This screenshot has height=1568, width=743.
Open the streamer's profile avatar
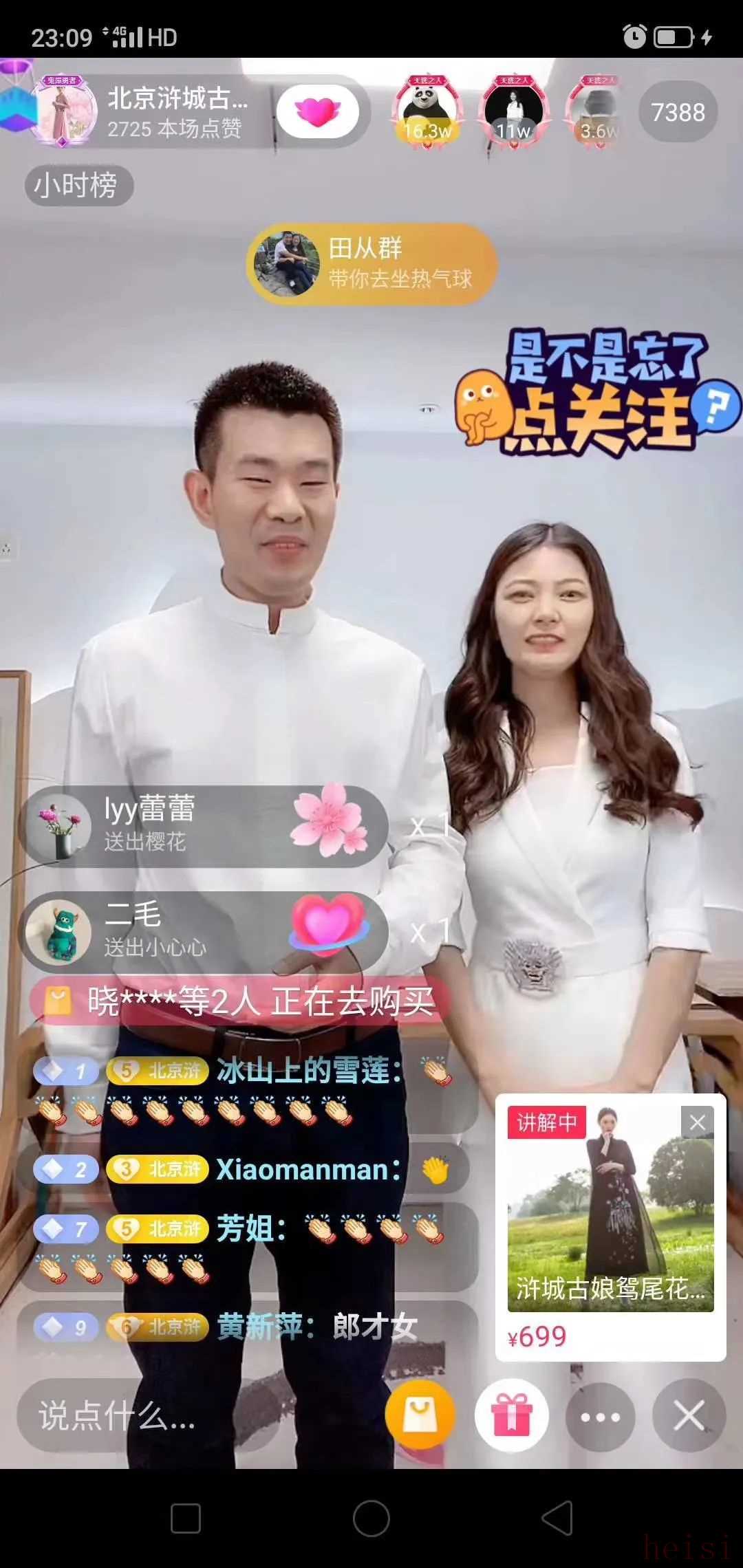pyautogui.click(x=65, y=112)
